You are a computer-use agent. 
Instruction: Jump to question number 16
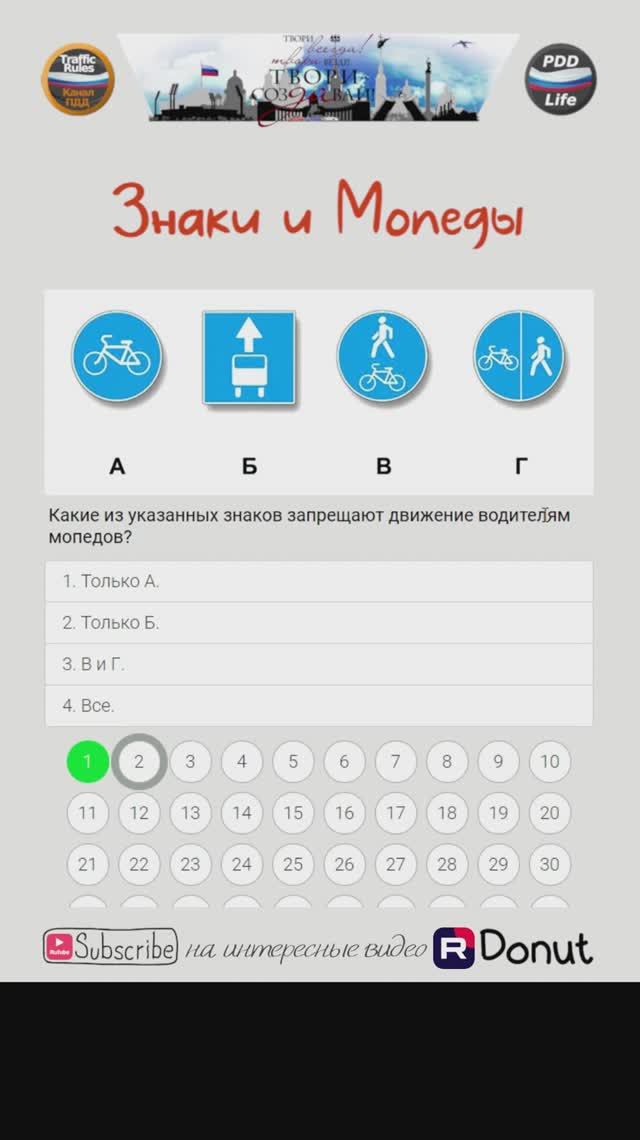[x=344, y=813]
